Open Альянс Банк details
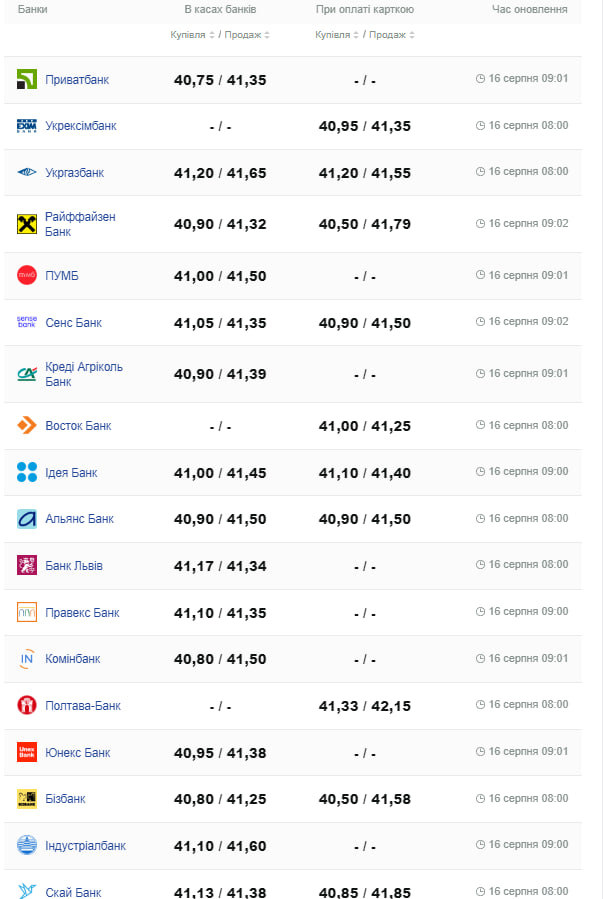Image resolution: width=603 pixels, height=899 pixels. [79, 519]
